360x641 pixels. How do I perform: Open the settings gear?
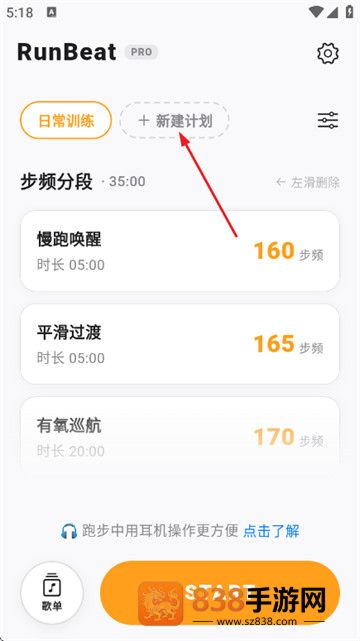pyautogui.click(x=328, y=53)
